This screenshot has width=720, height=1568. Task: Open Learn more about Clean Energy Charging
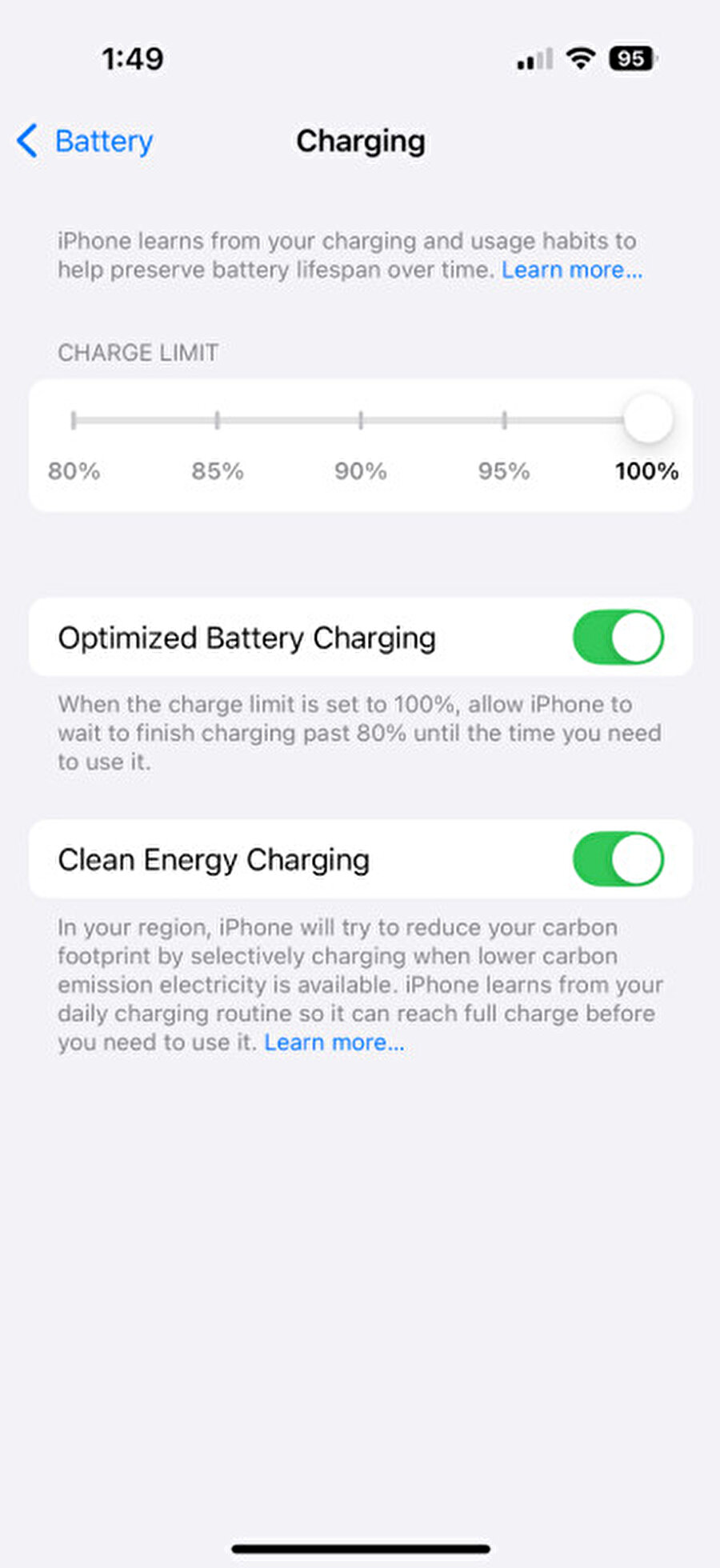click(334, 1042)
